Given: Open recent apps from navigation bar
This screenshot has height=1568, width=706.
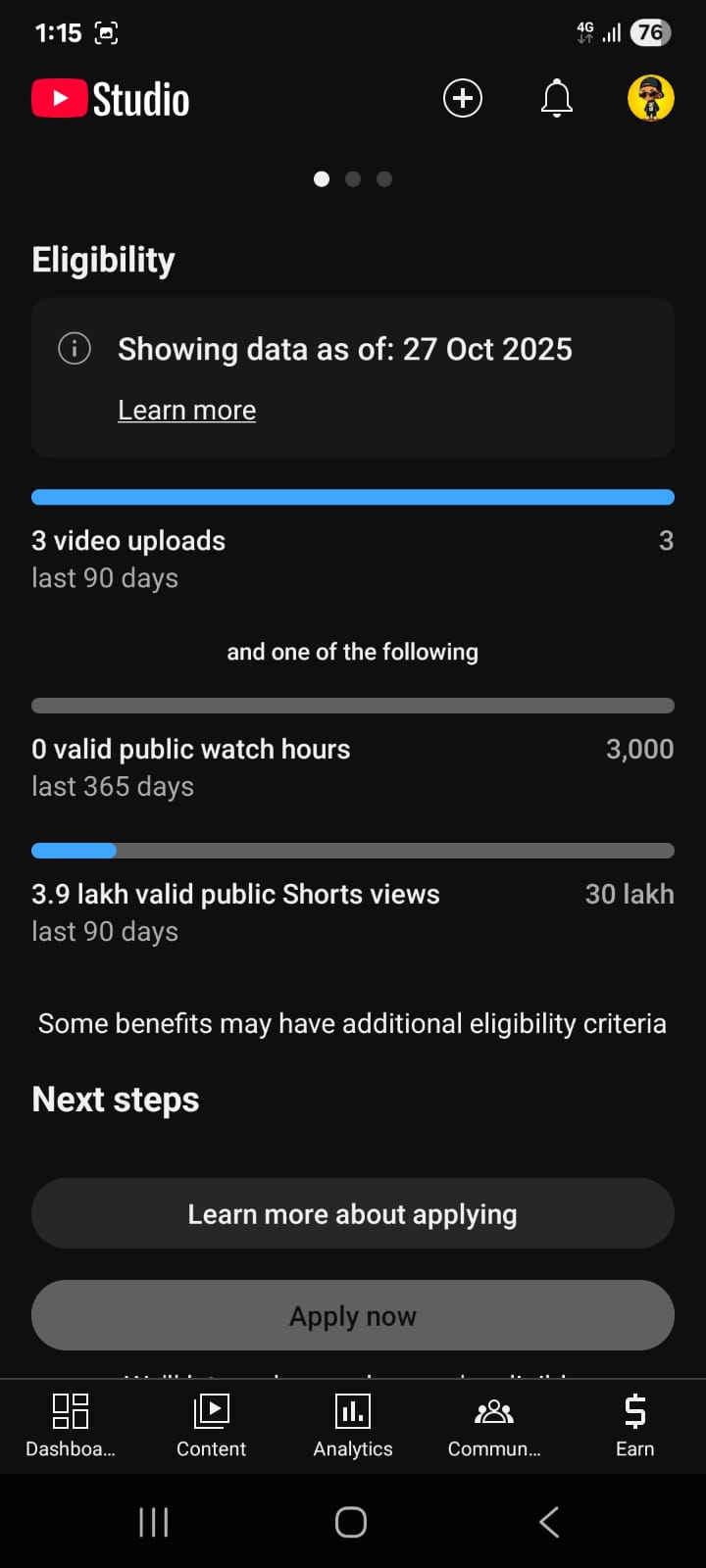Looking at the screenshot, I should coord(154,1522).
